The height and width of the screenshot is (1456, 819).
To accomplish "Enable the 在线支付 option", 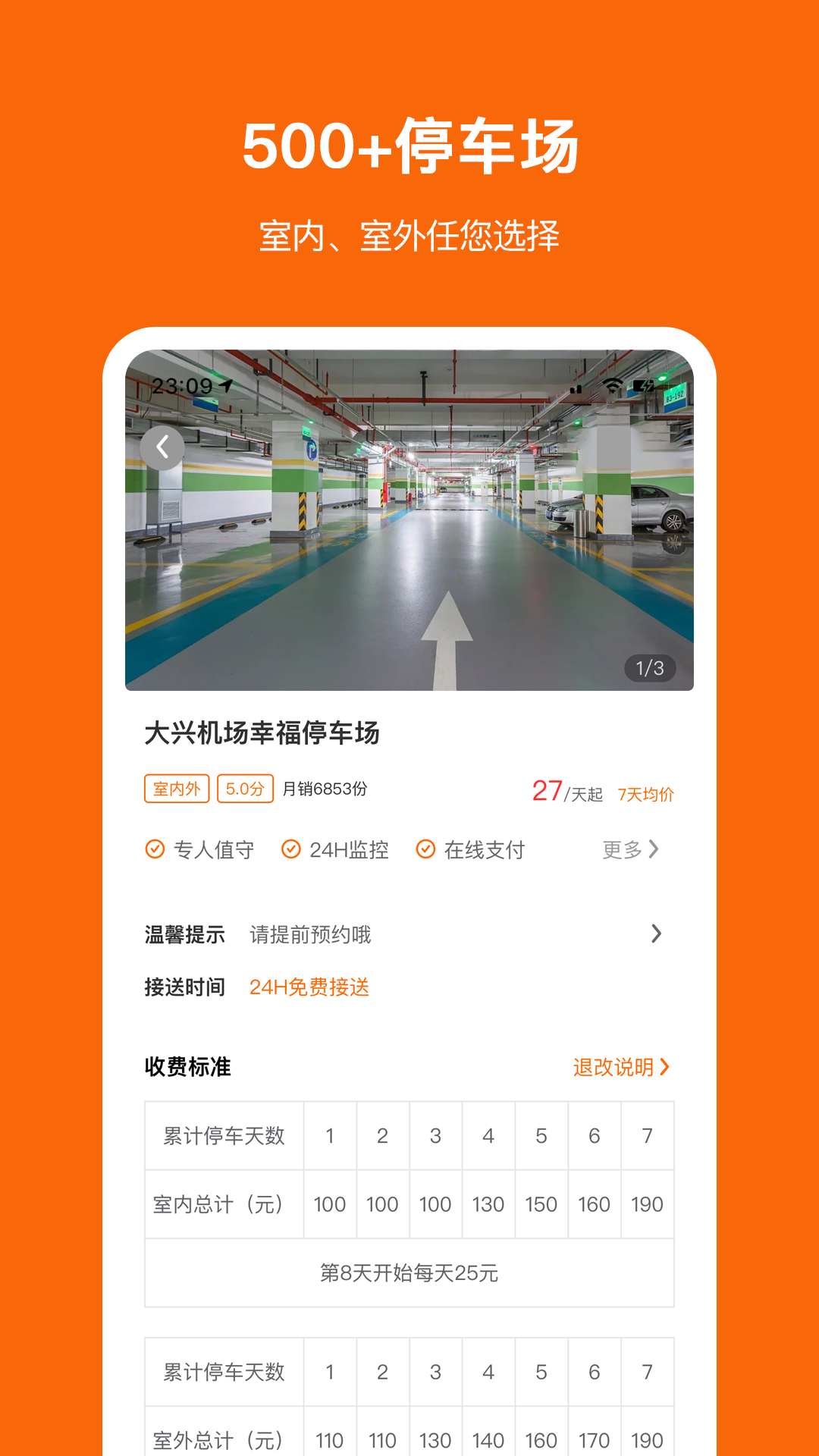I will [470, 849].
